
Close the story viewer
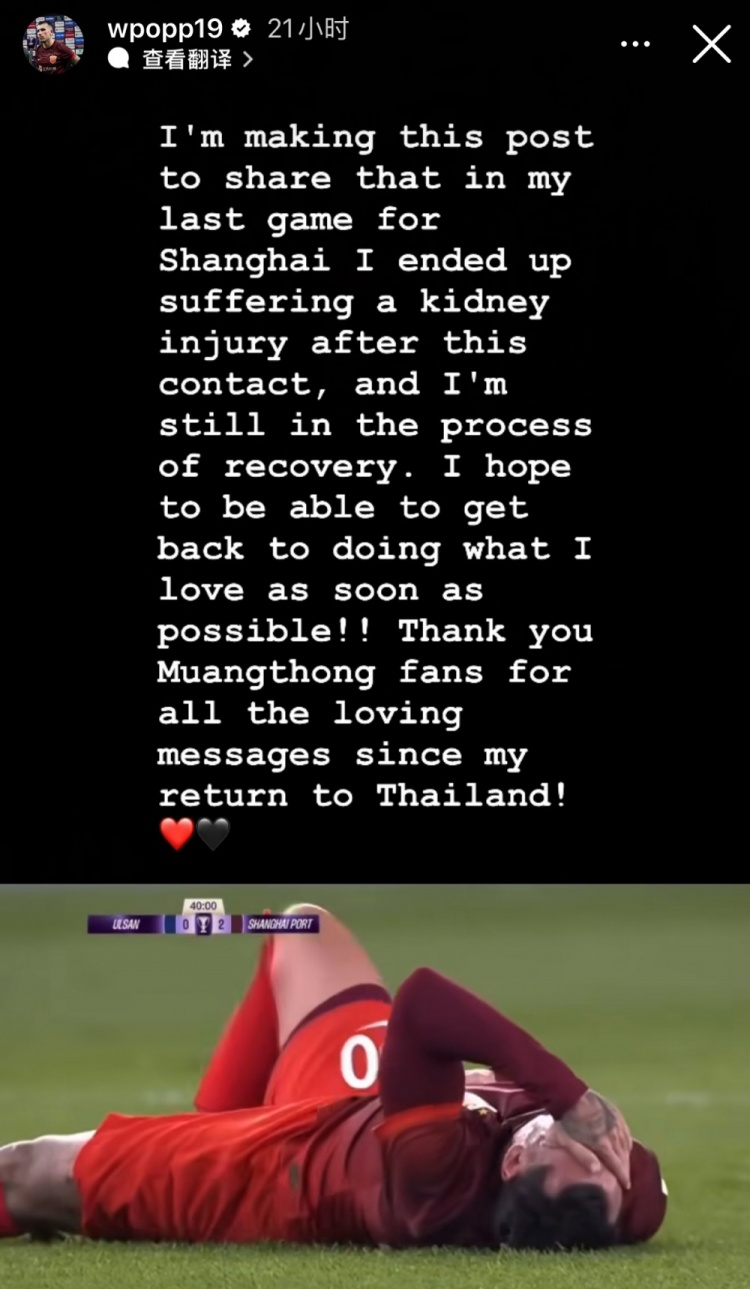pos(711,44)
